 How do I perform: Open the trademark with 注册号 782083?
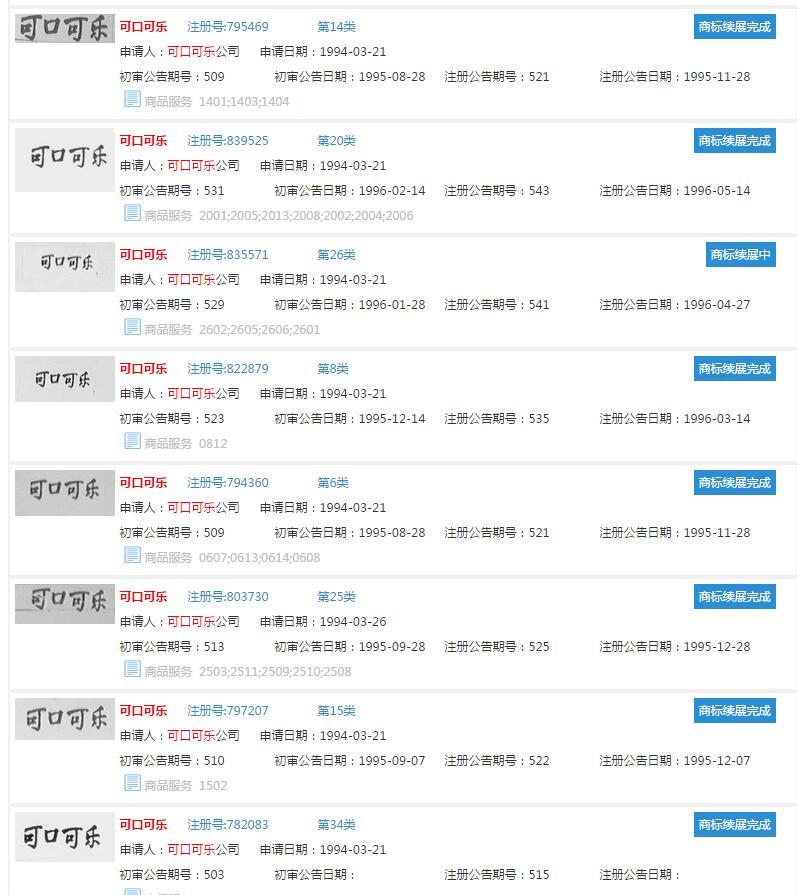tap(227, 825)
